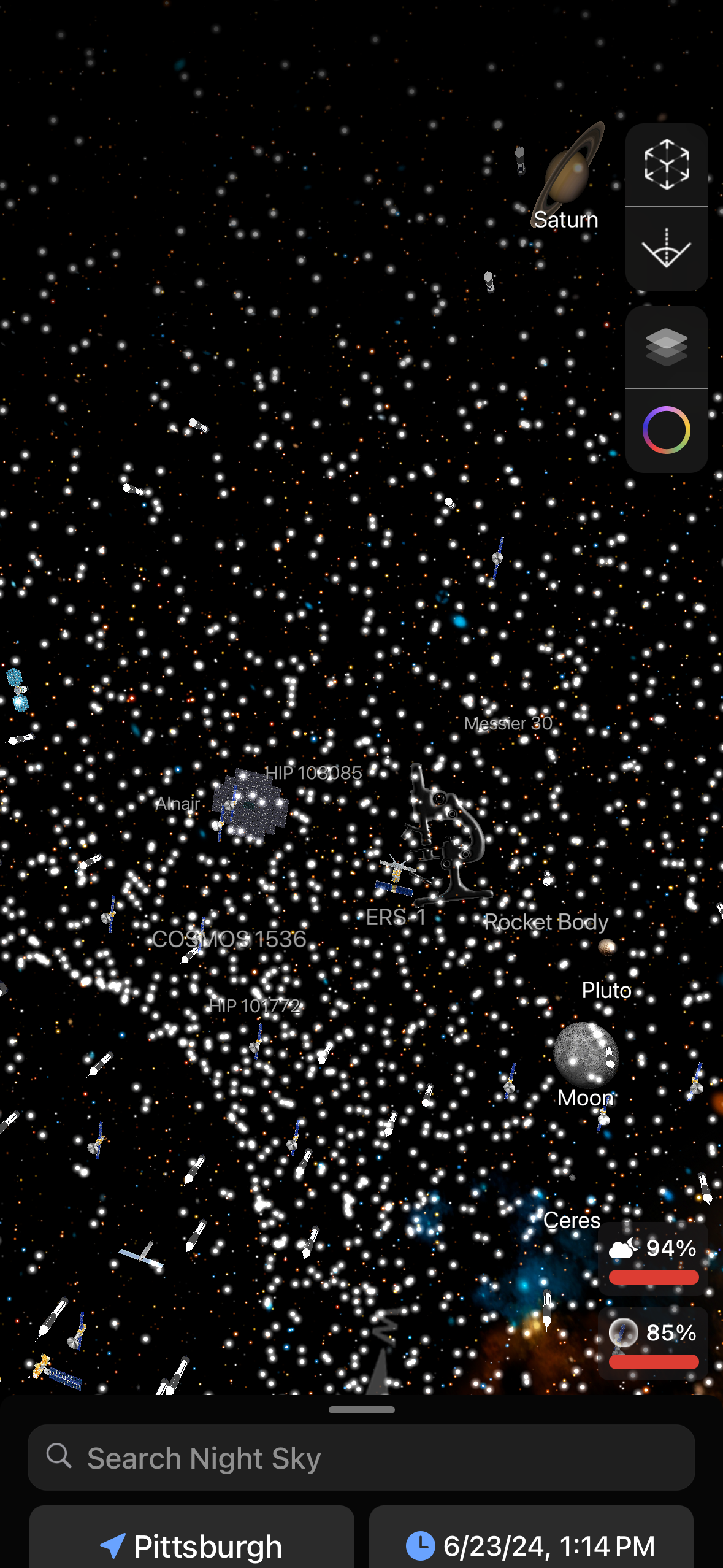Viewport: 723px width, 1568px height.
Task: Toggle sky overlay layers on or off
Action: (666, 348)
